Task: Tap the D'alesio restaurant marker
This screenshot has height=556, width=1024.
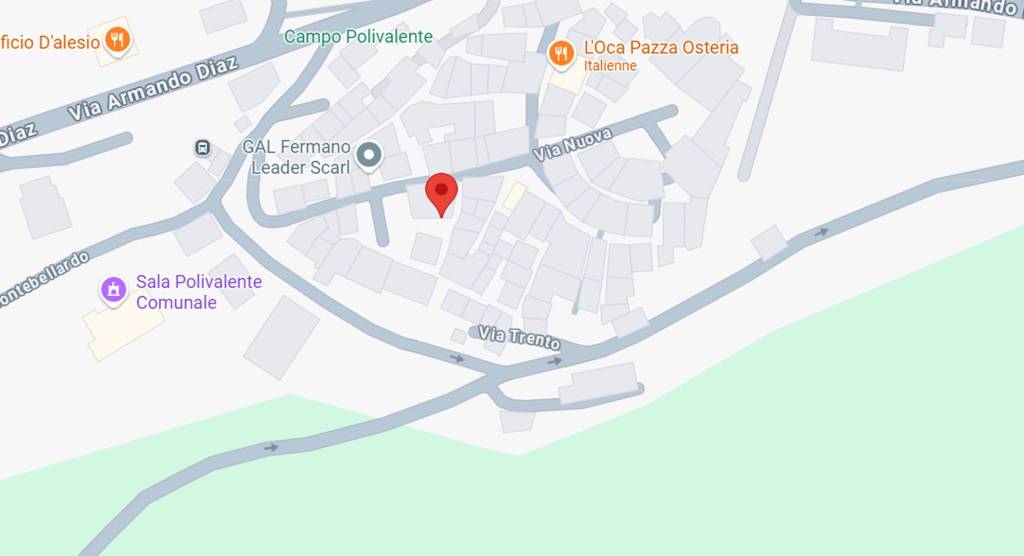Action: 118,40
